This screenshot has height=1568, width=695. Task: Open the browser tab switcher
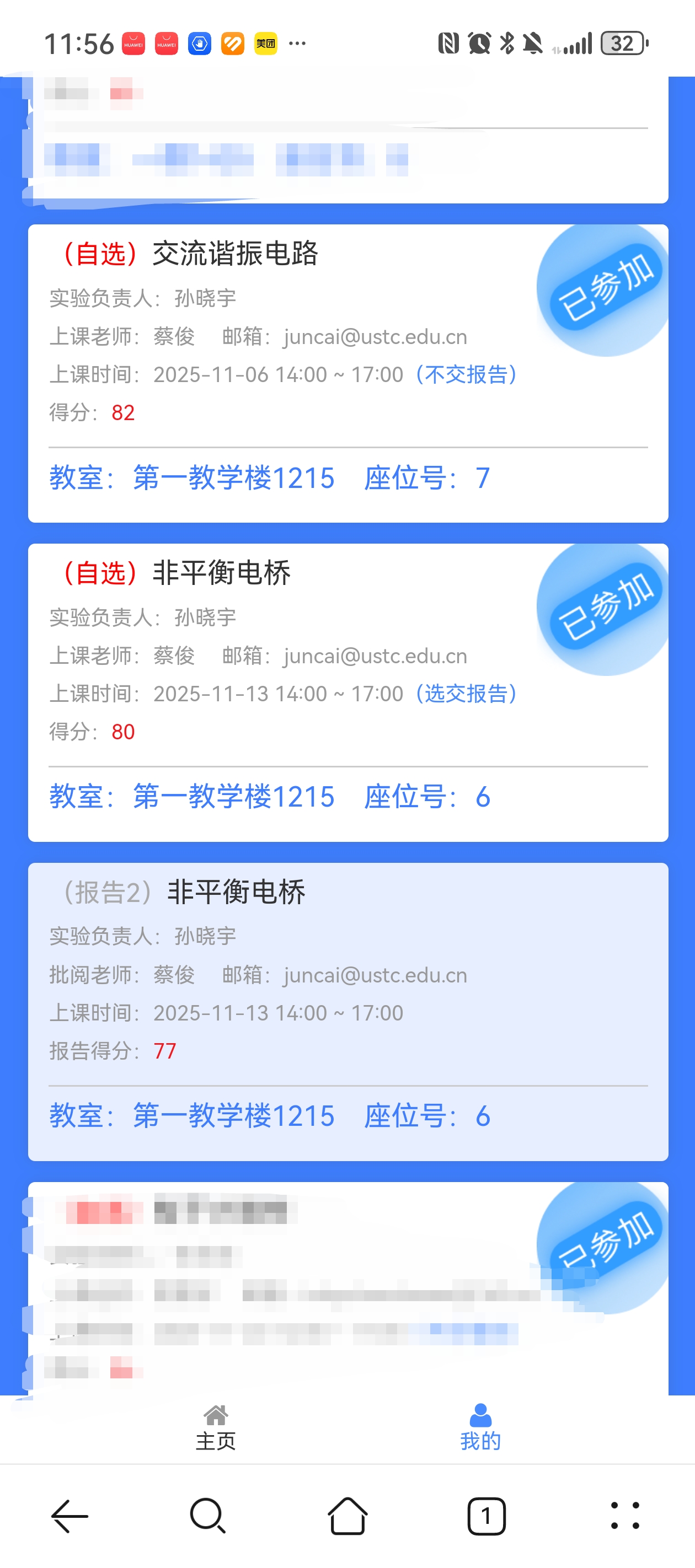(486, 1515)
